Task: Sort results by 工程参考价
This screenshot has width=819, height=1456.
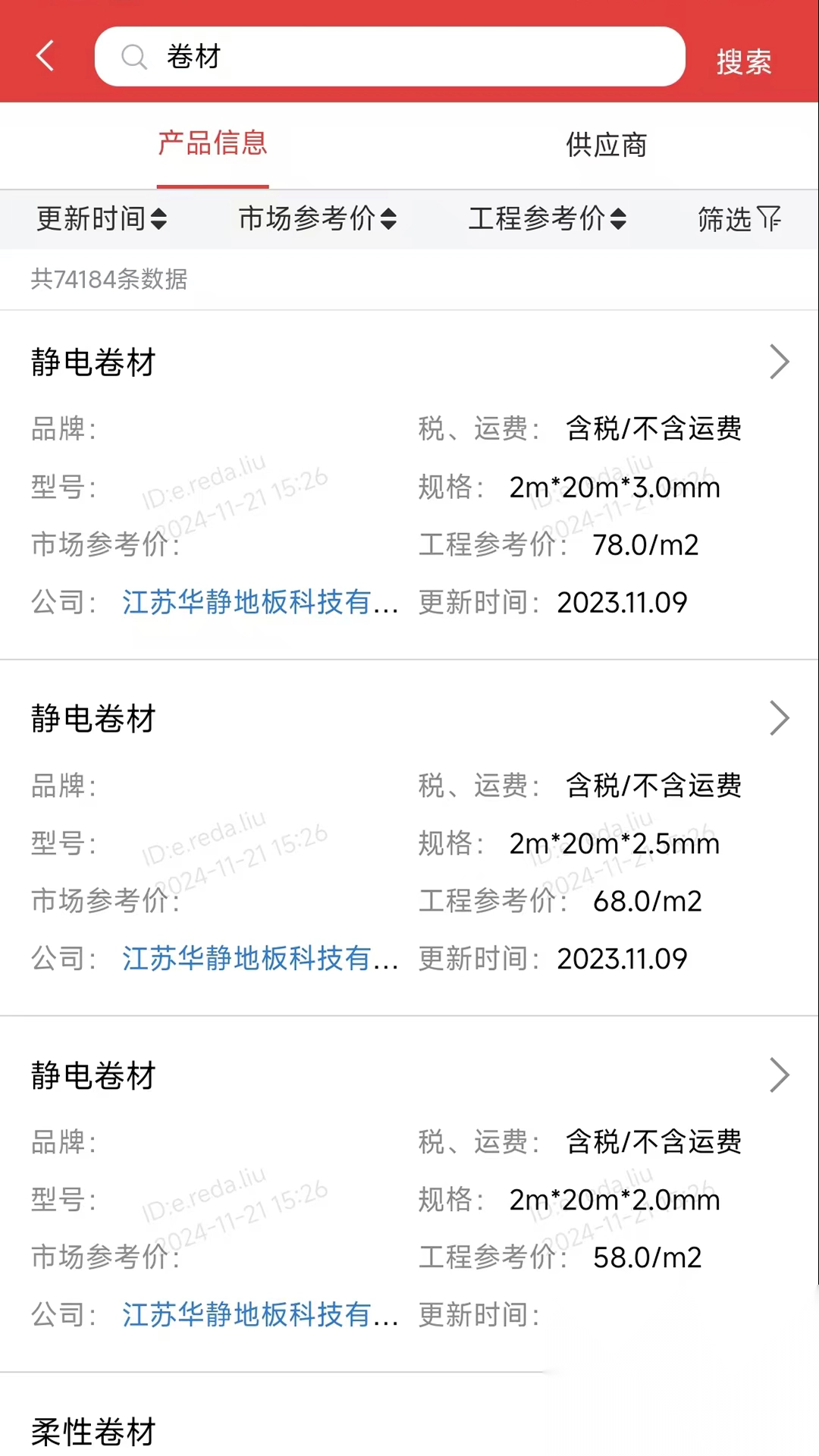Action: click(x=547, y=218)
